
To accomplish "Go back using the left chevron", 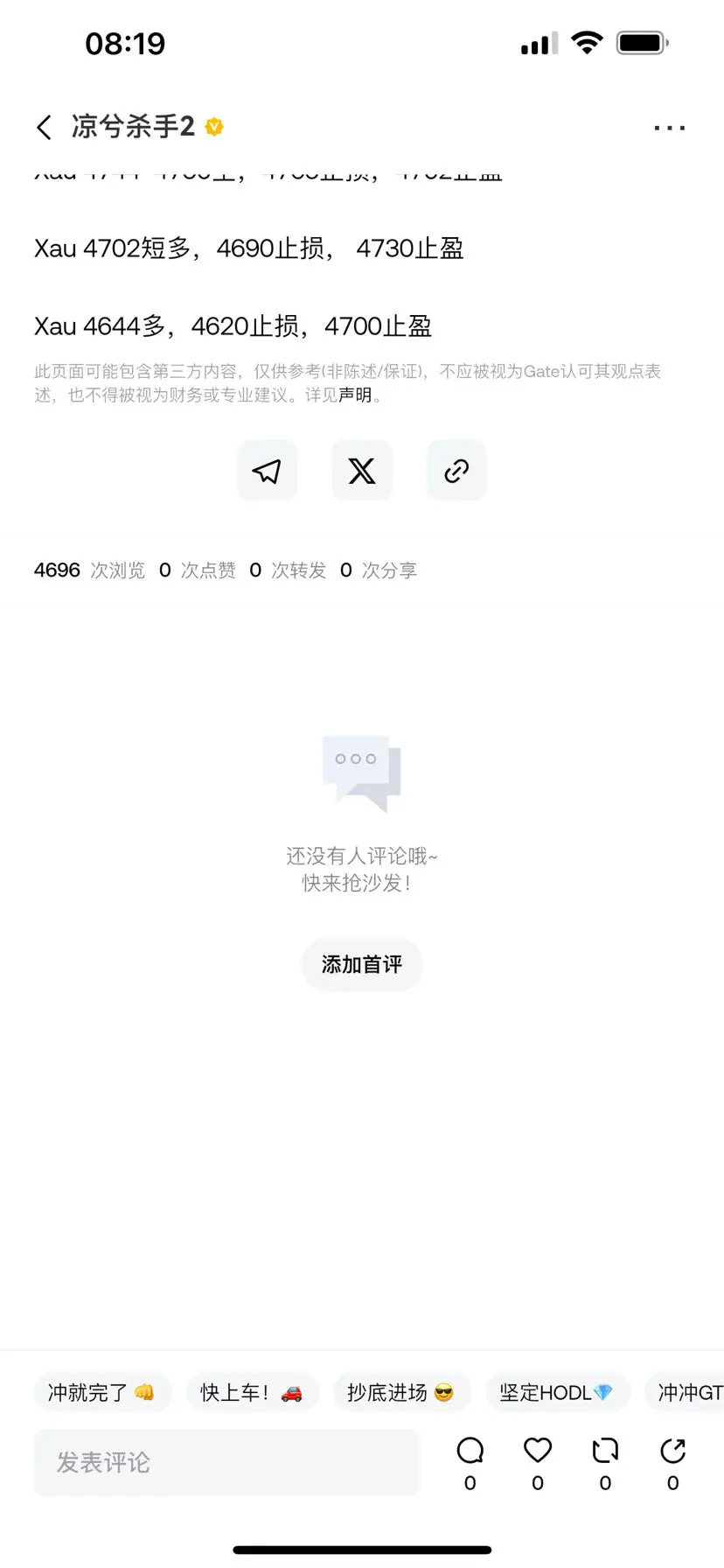I will [x=44, y=126].
